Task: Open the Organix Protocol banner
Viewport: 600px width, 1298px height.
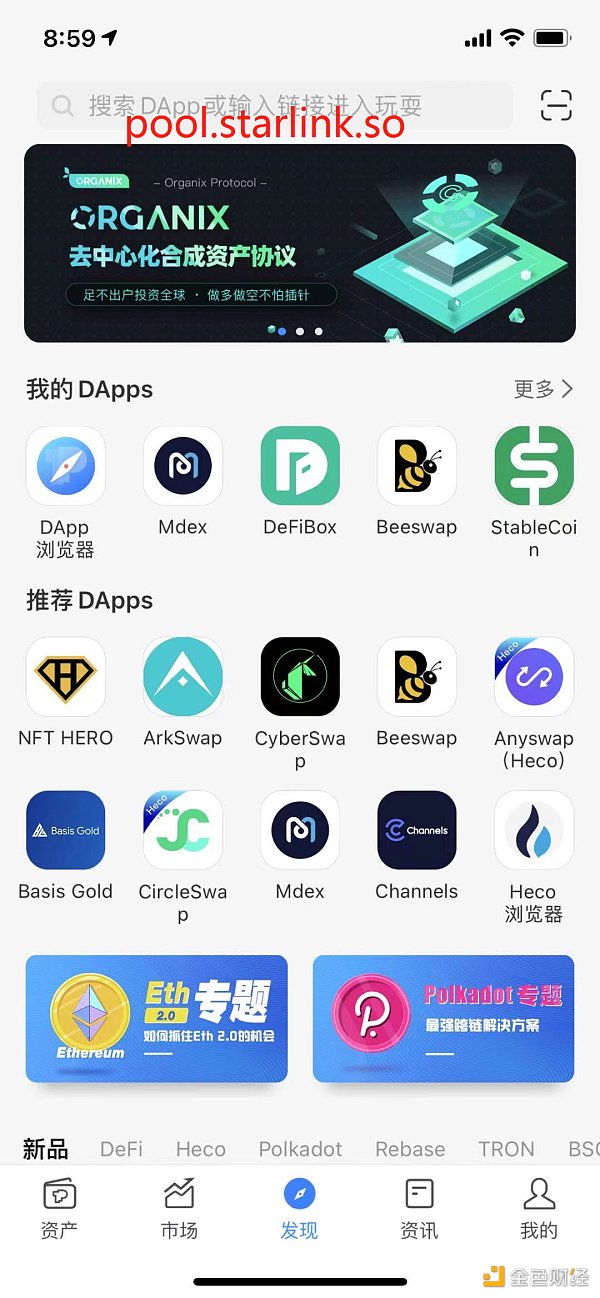Action: (x=300, y=243)
